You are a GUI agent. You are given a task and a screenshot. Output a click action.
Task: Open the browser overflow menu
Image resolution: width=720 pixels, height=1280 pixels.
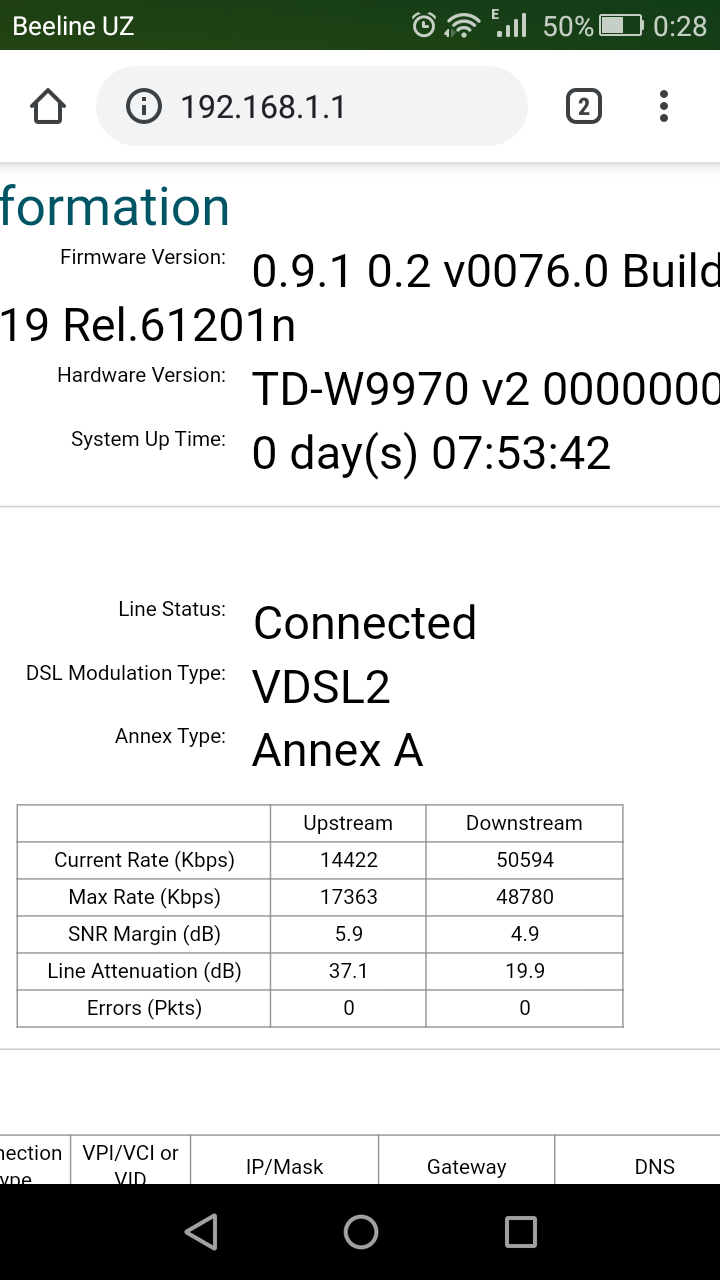click(664, 106)
